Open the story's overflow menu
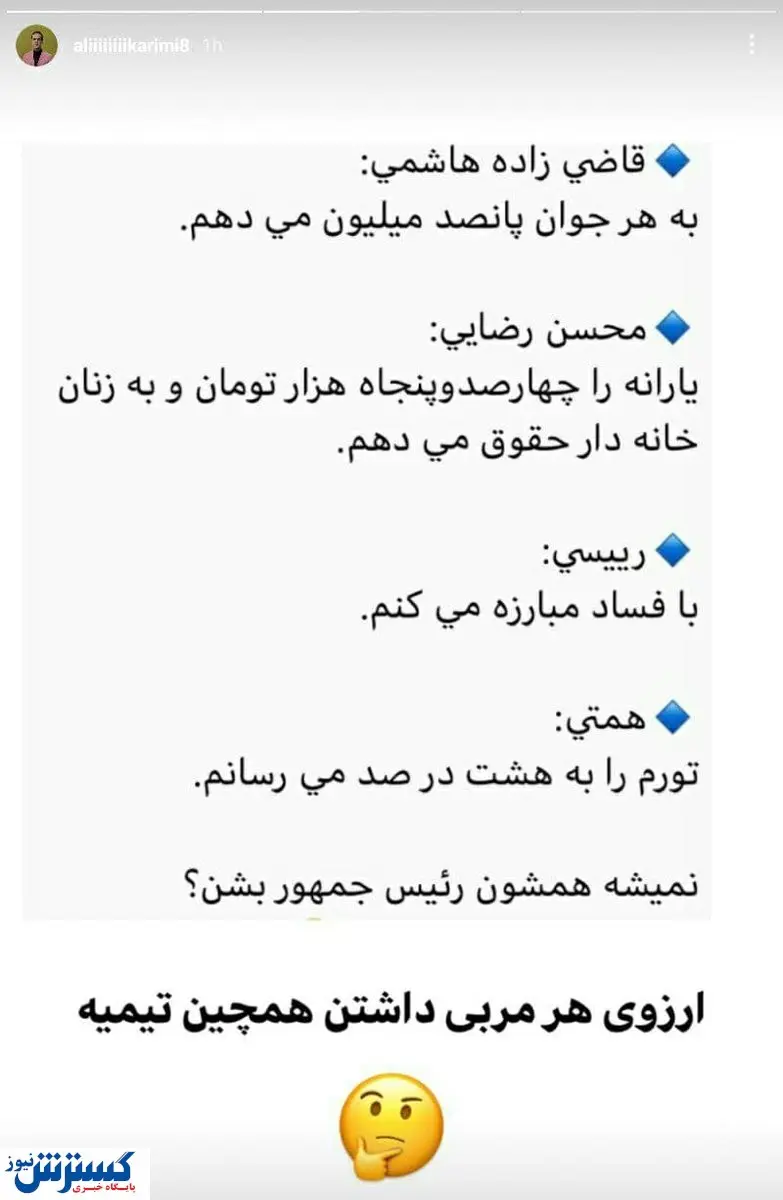Image resolution: width=783 pixels, height=1200 pixels. click(x=753, y=45)
